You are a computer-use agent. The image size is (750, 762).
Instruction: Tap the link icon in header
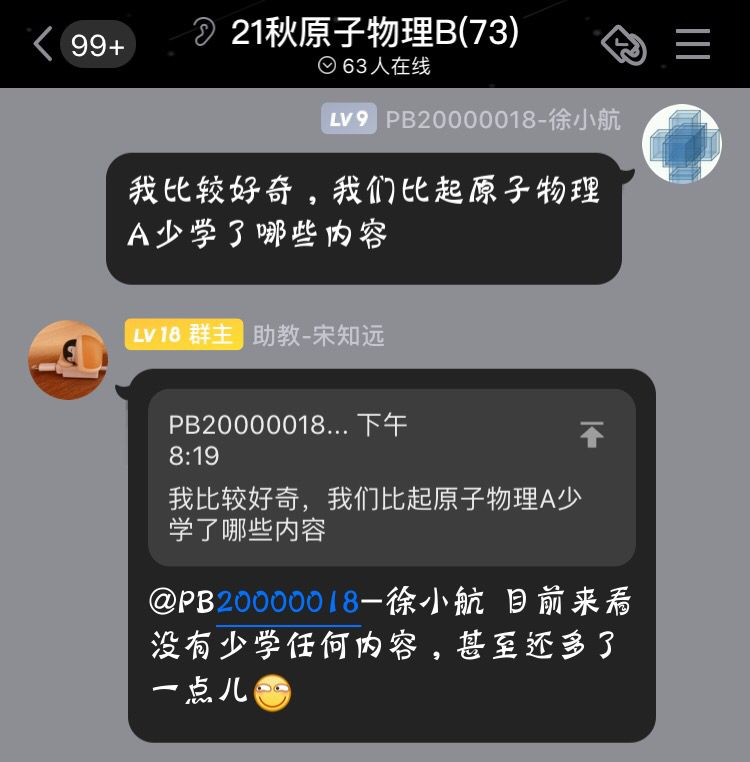coord(623,44)
